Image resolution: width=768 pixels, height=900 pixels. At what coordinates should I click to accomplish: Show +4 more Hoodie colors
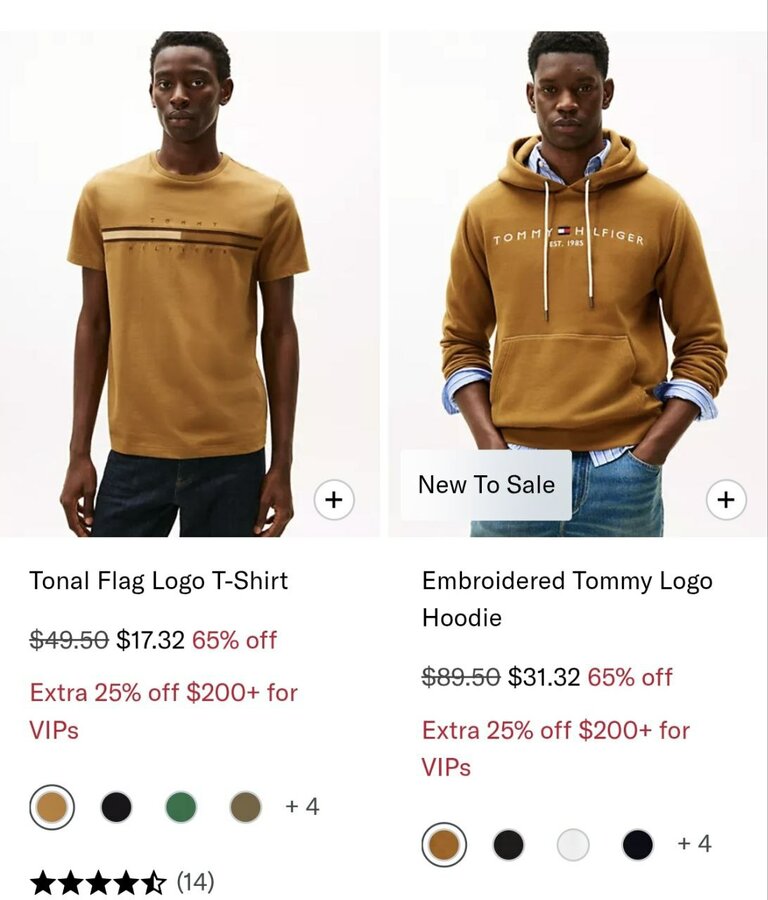coord(694,844)
